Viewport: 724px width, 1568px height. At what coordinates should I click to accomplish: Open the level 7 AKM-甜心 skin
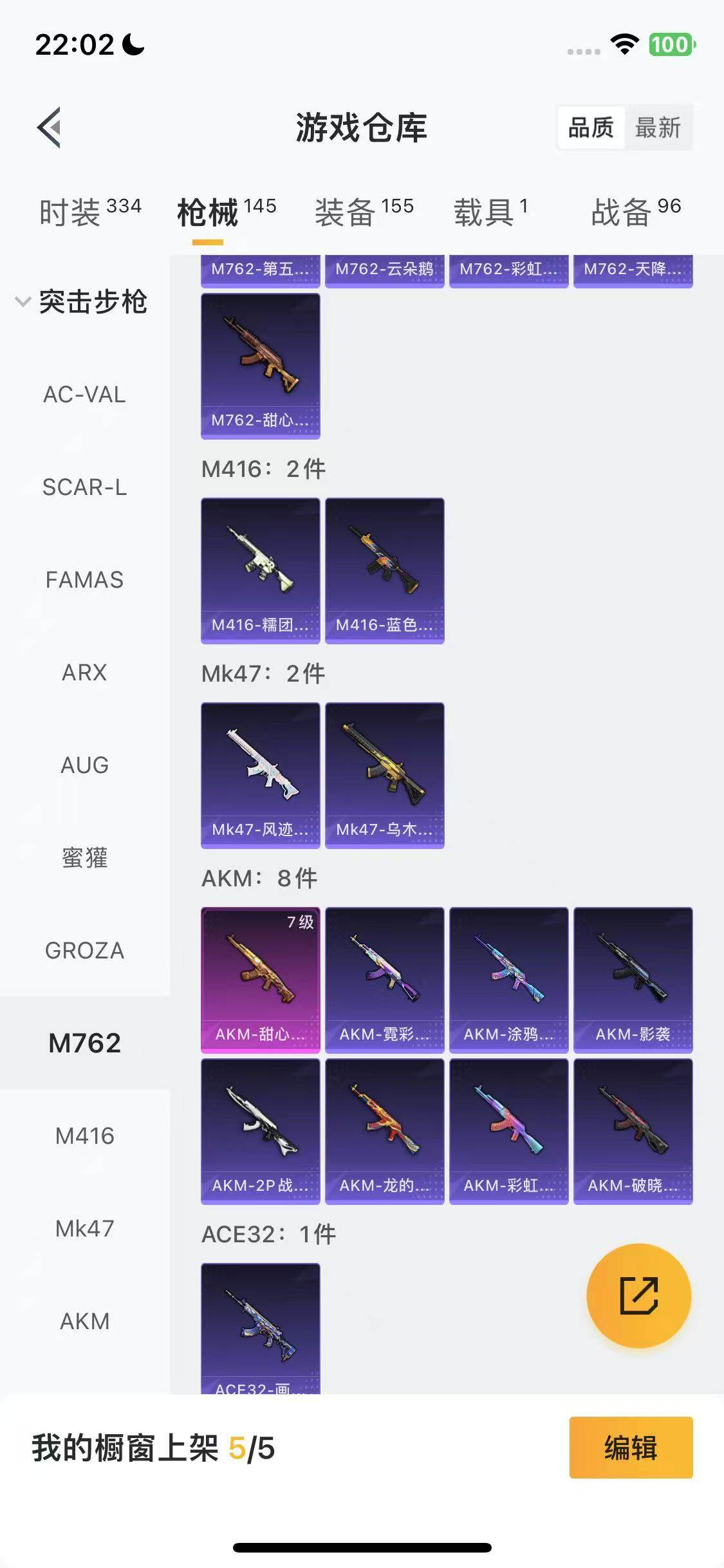point(260,980)
